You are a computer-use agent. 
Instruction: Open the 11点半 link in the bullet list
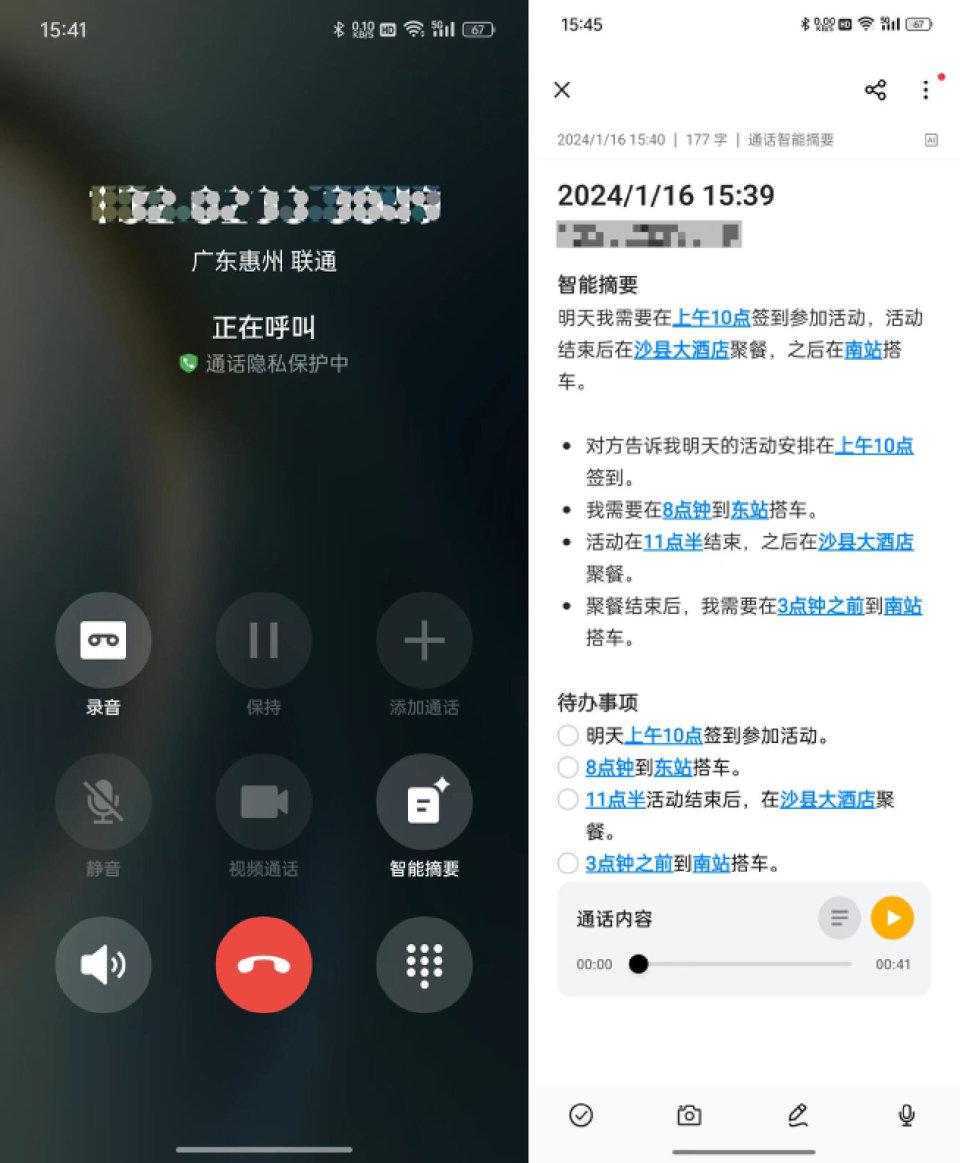point(672,542)
